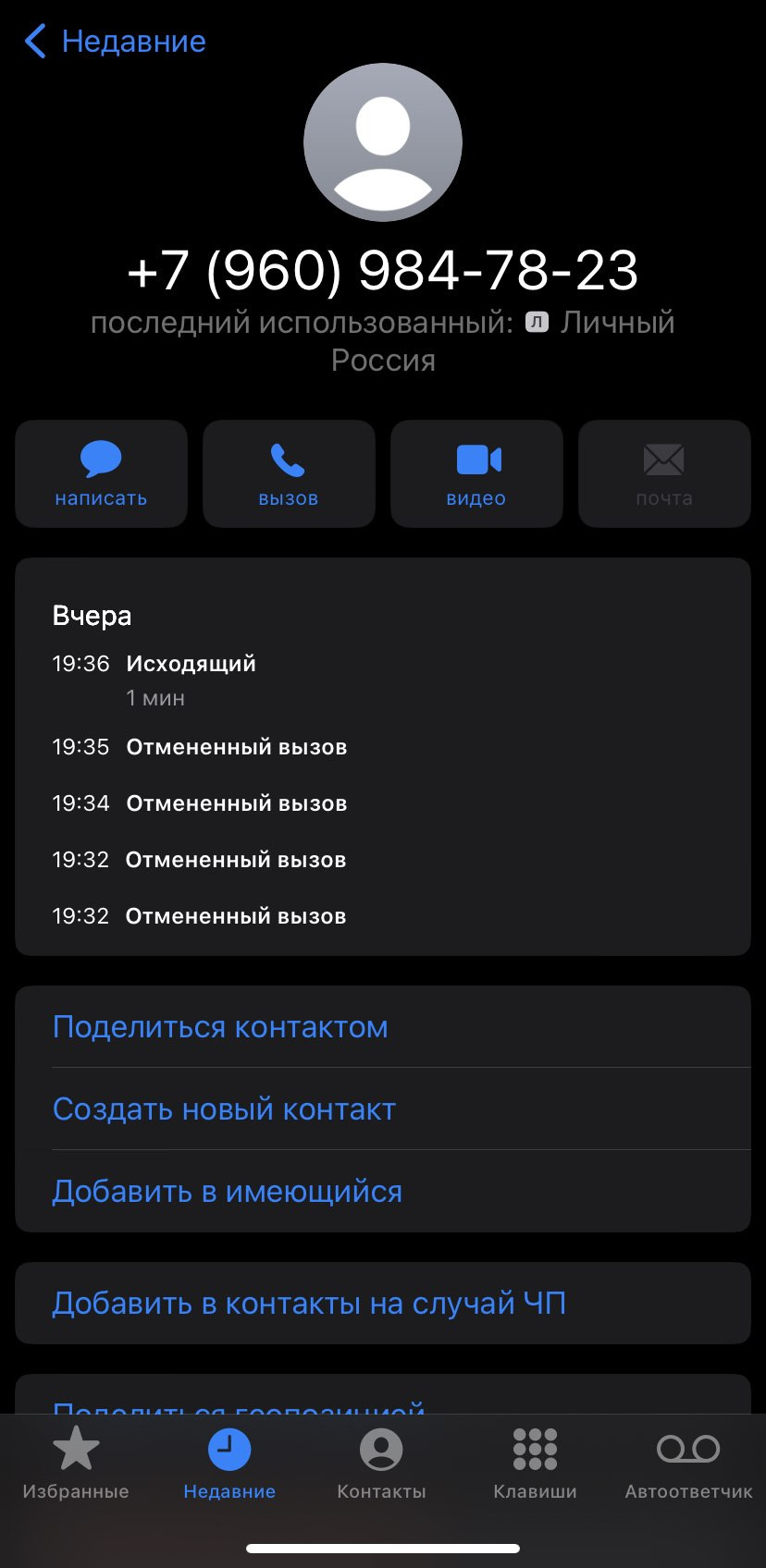This screenshot has height=1568, width=766.
Task: Switch to the Избранные tab
Action: pyautogui.click(x=76, y=1464)
